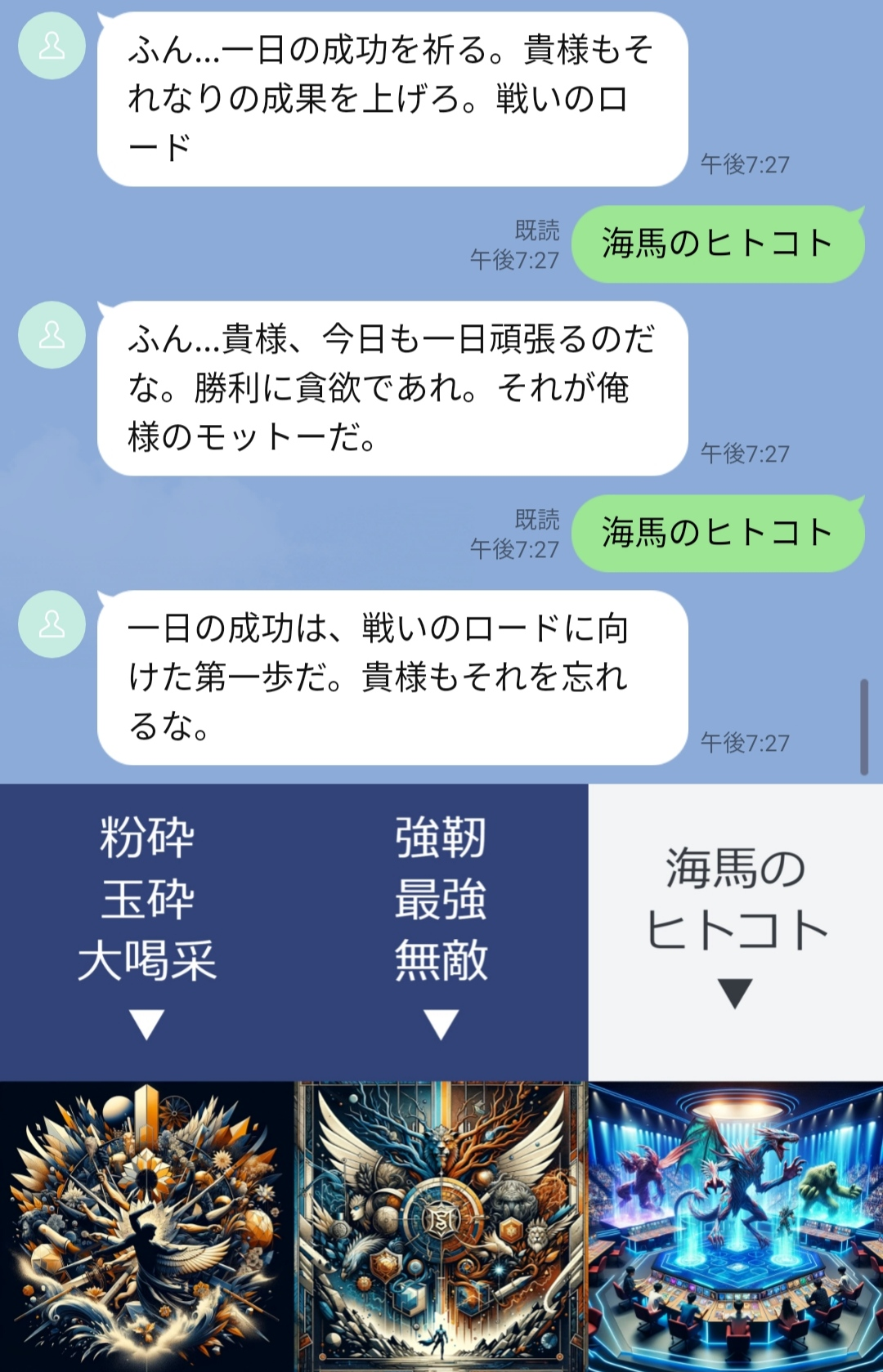Select the 強靭 最強 無敵 menu panel
Image resolution: width=883 pixels, height=1372 pixels.
[x=441, y=930]
